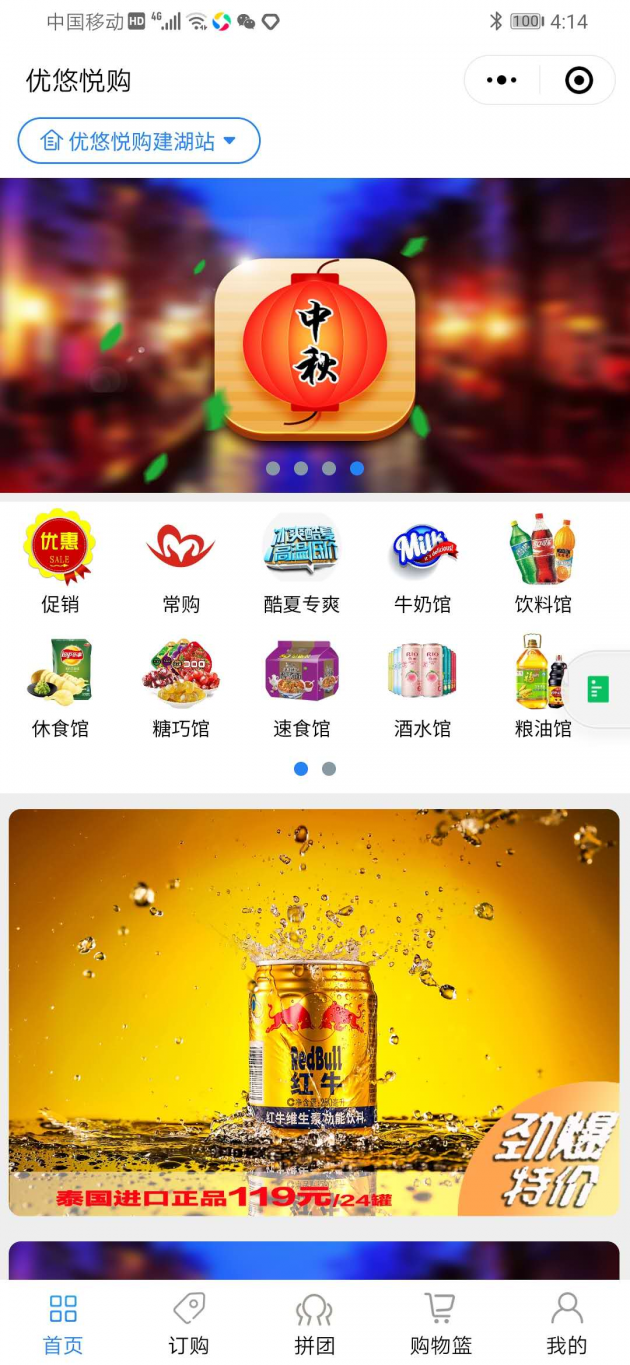Close the mini program with the circle button
Screen dimensions: 630x1365
pyautogui.click(x=579, y=81)
